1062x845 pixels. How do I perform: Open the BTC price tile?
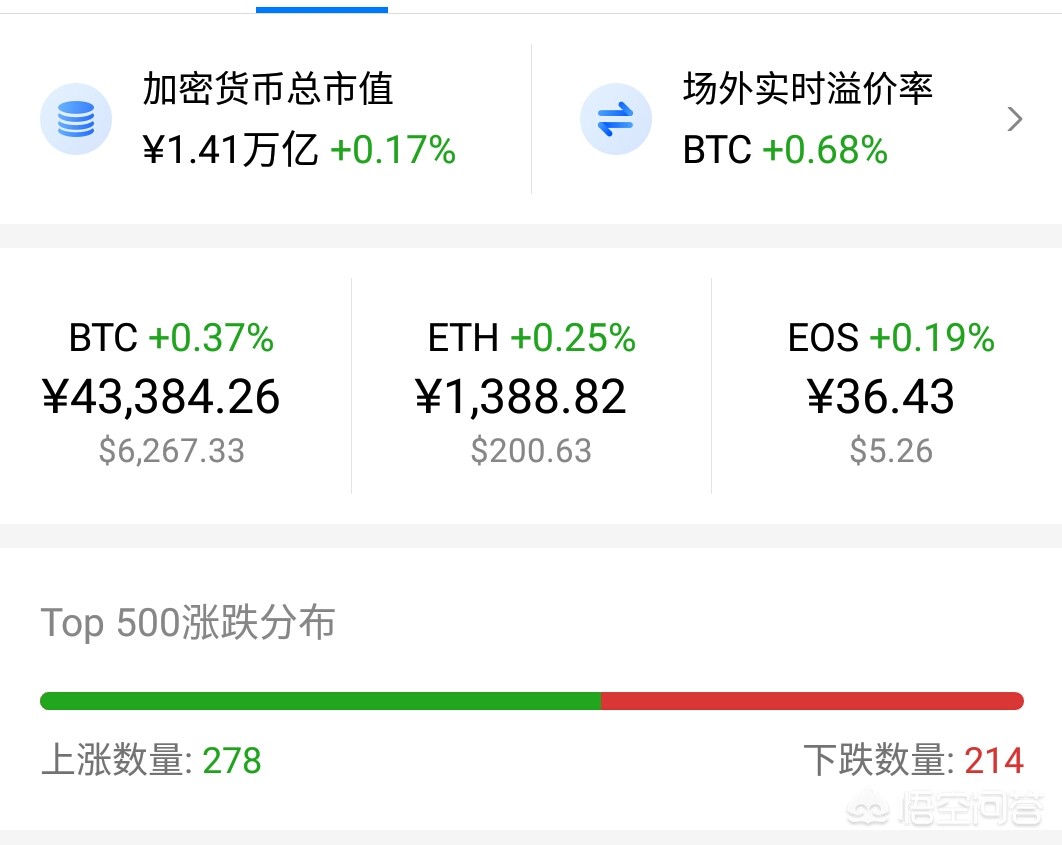(172, 393)
